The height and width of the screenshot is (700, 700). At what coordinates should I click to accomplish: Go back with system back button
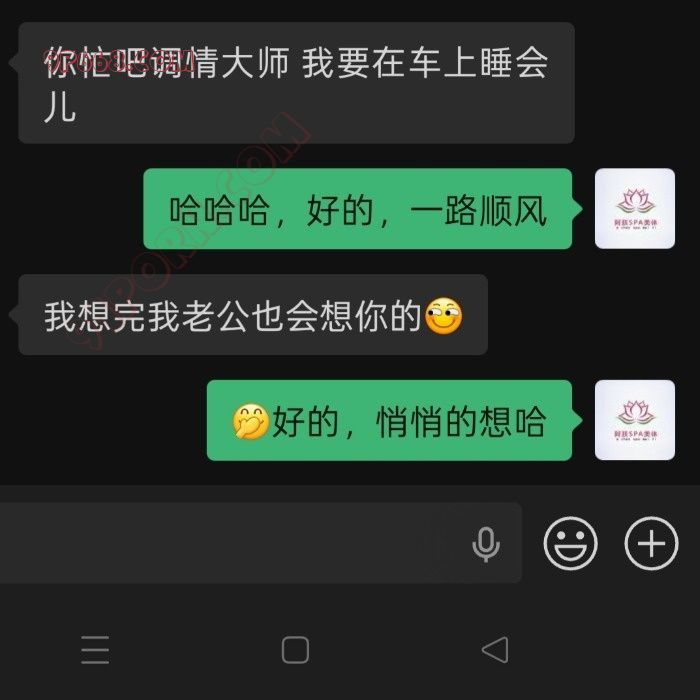495,650
